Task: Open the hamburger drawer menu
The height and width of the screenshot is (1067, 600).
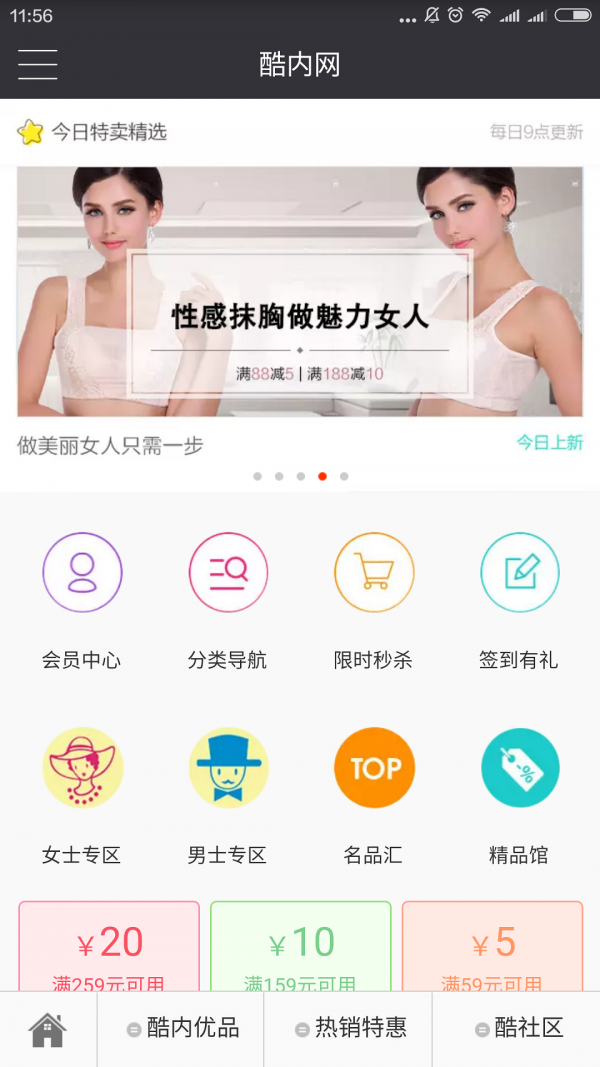Action: (x=37, y=65)
